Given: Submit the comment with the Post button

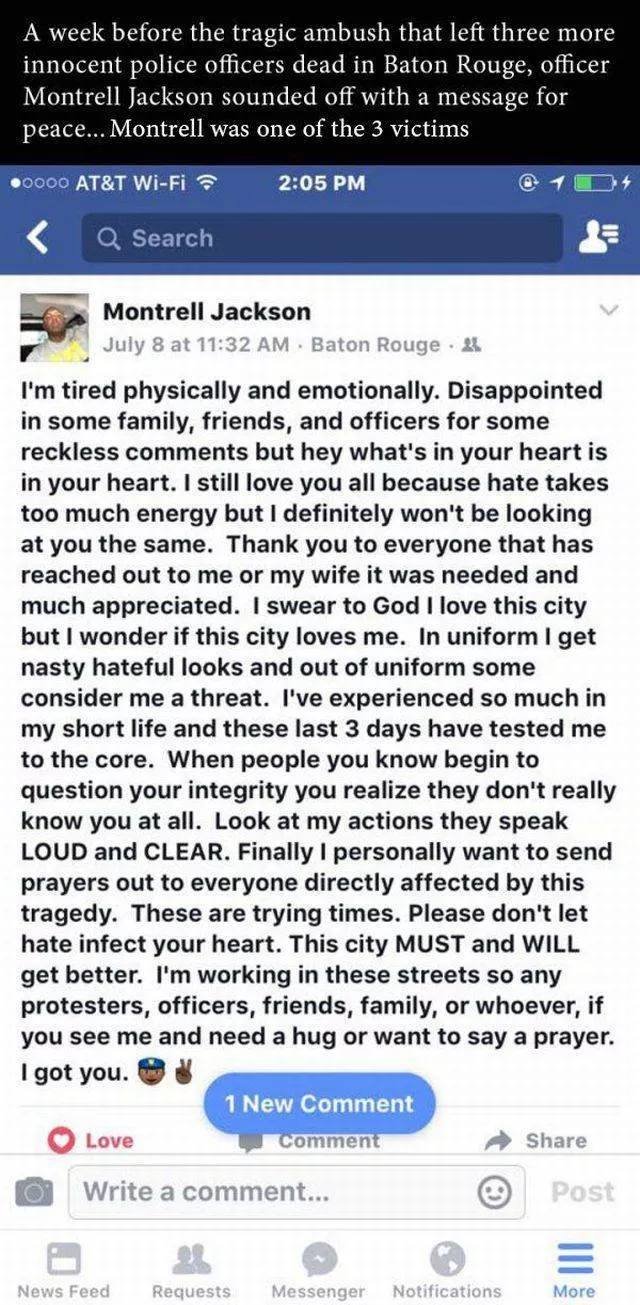Looking at the screenshot, I should (583, 1192).
